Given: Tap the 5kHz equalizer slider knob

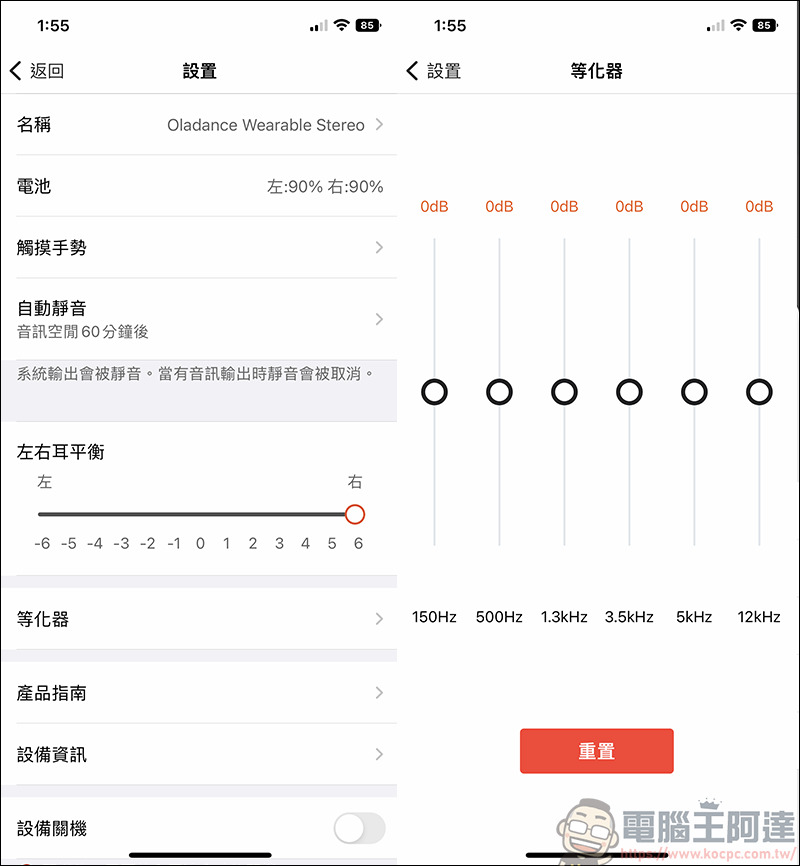Looking at the screenshot, I should click(x=694, y=392).
